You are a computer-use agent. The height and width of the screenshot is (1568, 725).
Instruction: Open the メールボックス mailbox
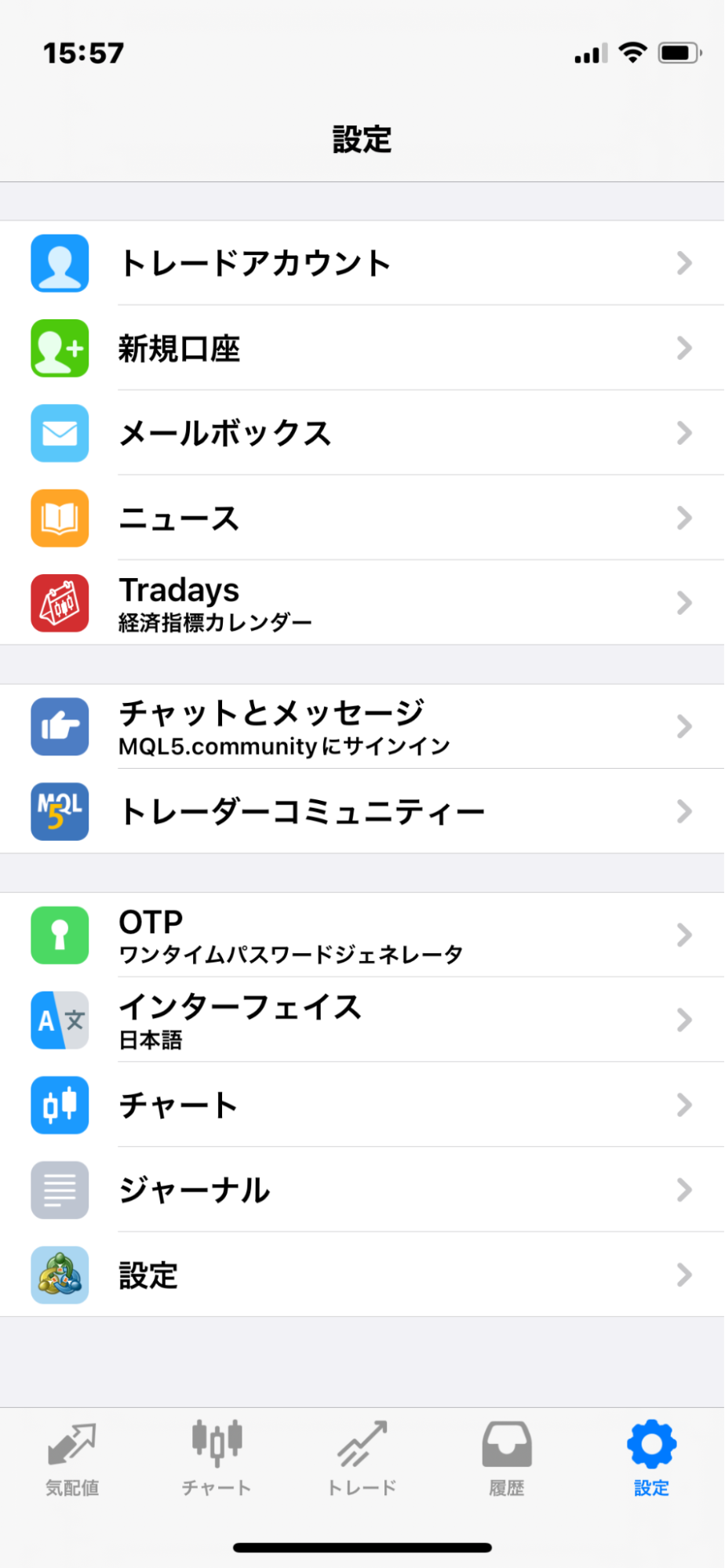coord(361,433)
